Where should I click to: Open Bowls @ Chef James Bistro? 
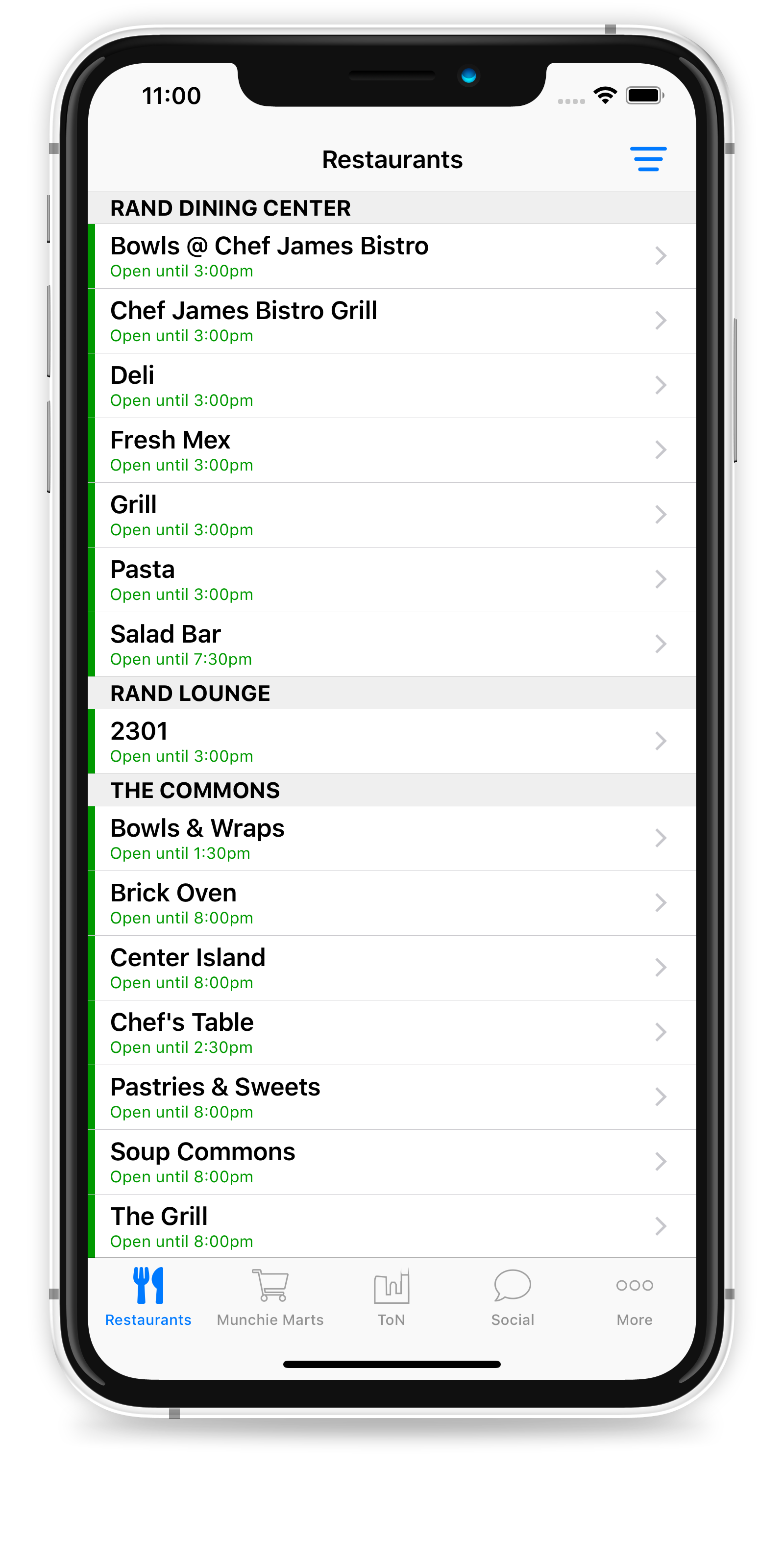392,256
